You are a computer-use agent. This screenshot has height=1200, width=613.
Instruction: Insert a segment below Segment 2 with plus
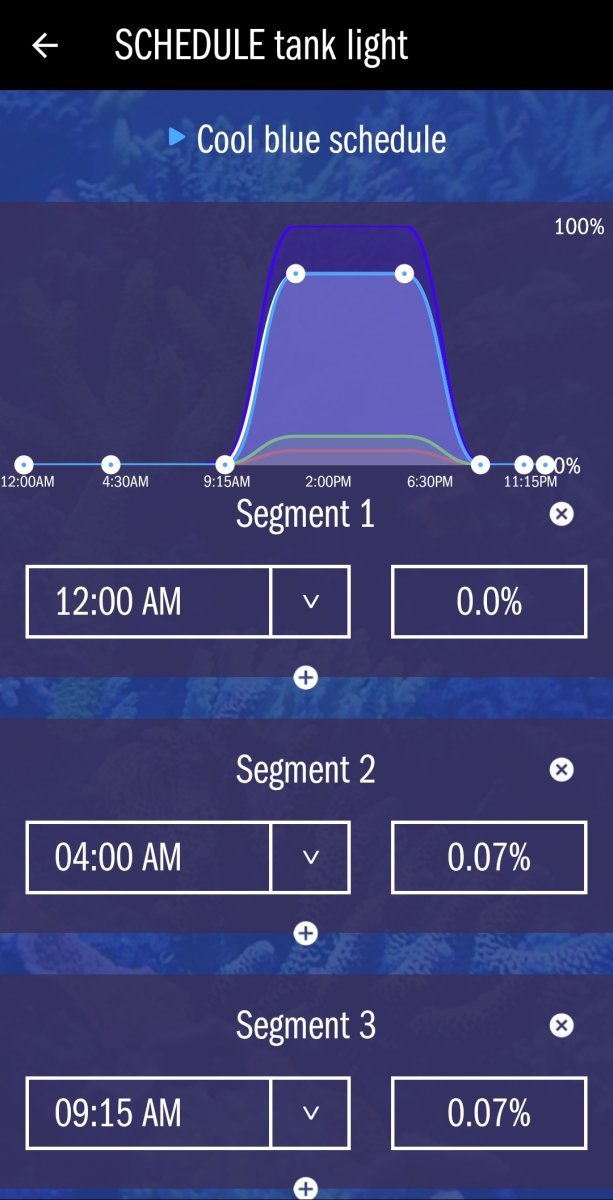pyautogui.click(x=306, y=934)
